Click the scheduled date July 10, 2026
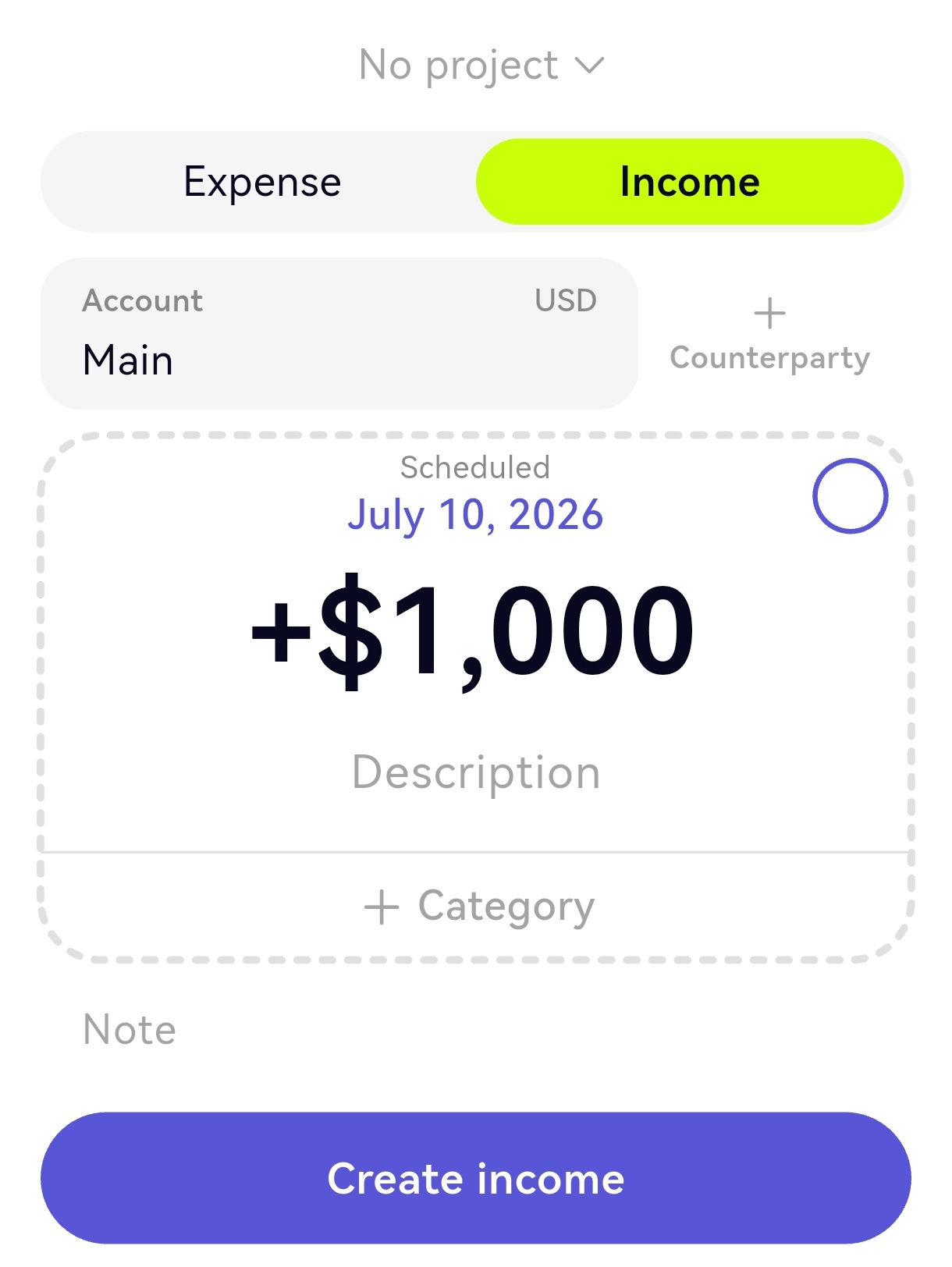This screenshot has height=1267, width=952. coord(476,514)
